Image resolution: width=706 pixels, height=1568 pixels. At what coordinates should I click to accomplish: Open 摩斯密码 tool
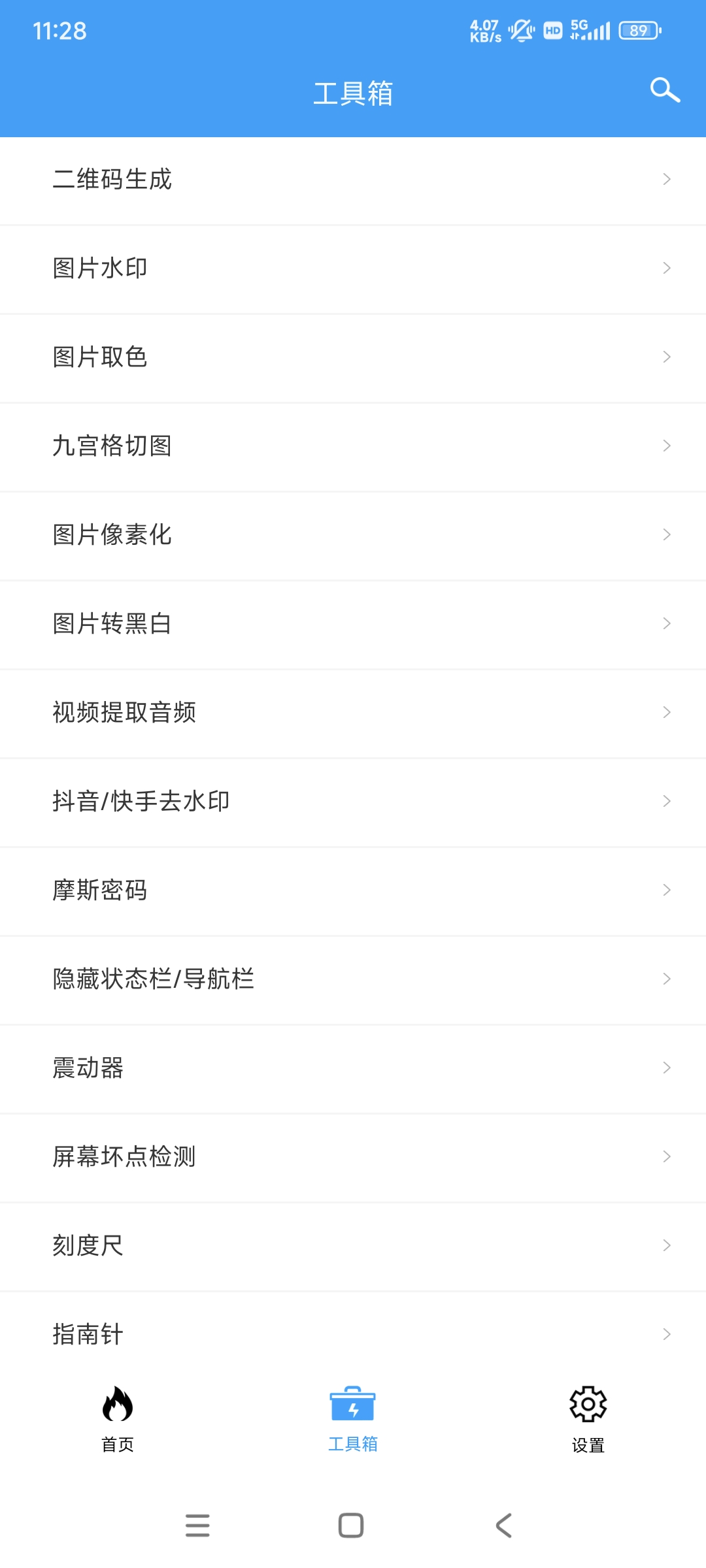(353, 890)
